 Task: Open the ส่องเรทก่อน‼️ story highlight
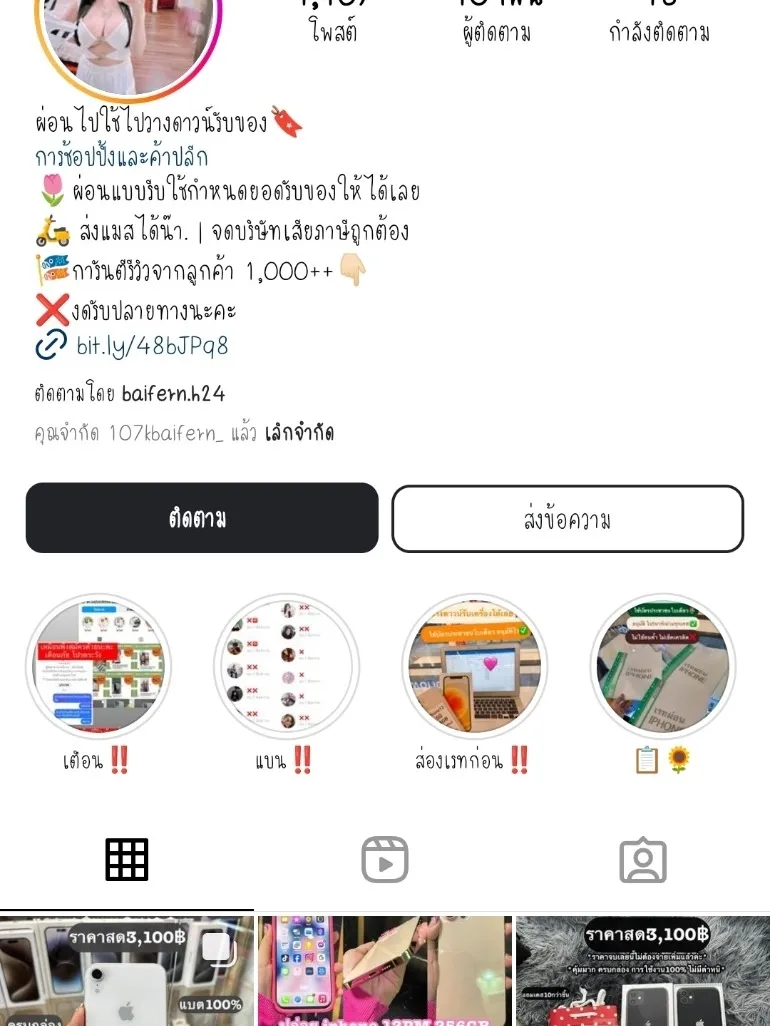[474, 666]
